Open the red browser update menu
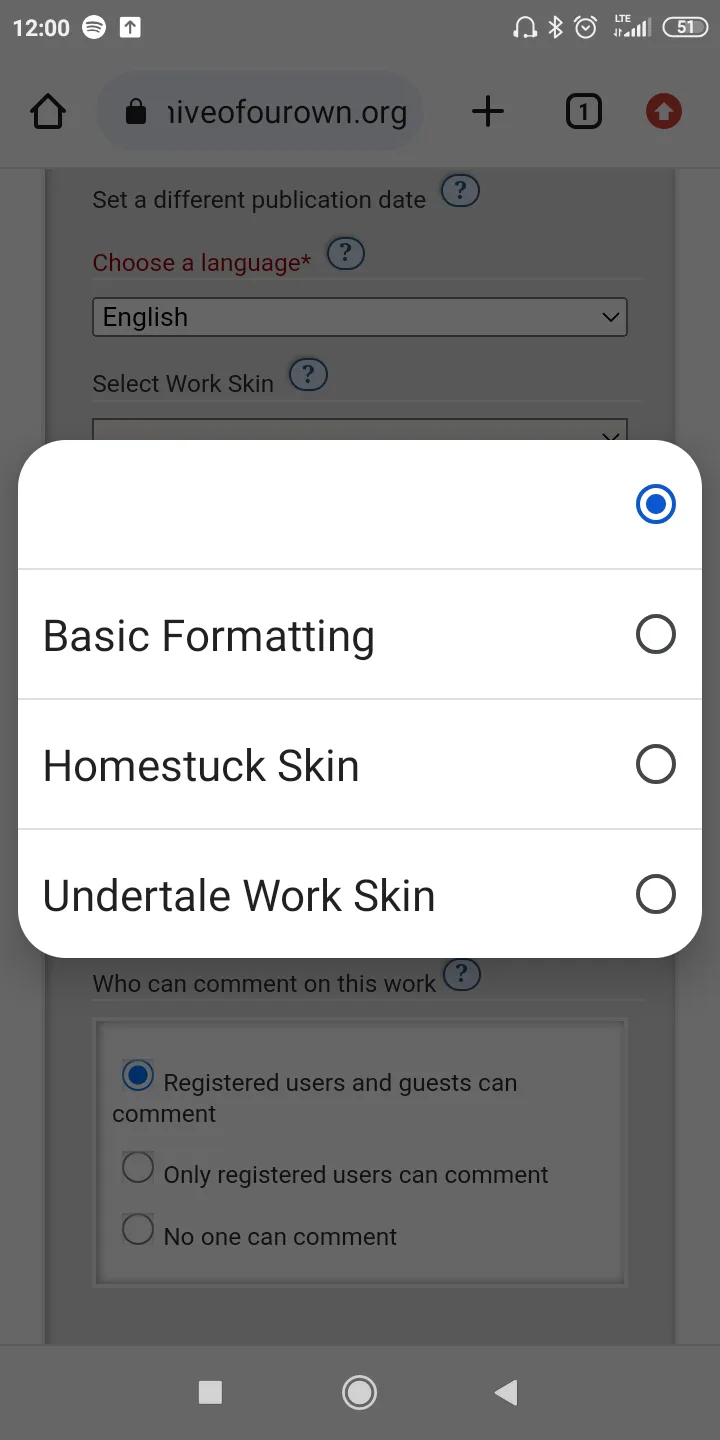 [664, 111]
